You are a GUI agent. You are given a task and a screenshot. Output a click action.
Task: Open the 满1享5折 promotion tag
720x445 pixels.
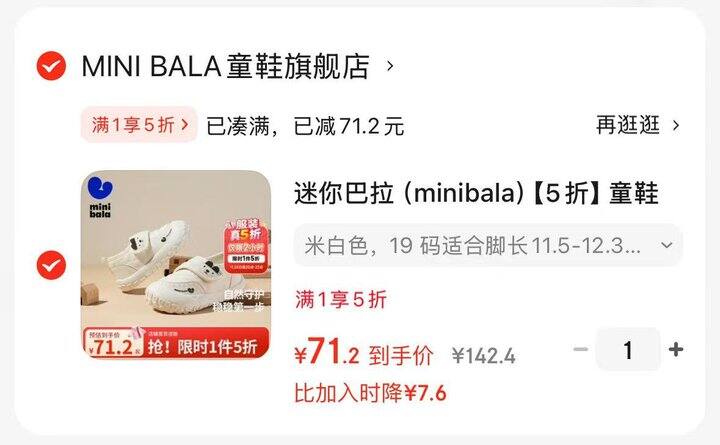[139, 124]
